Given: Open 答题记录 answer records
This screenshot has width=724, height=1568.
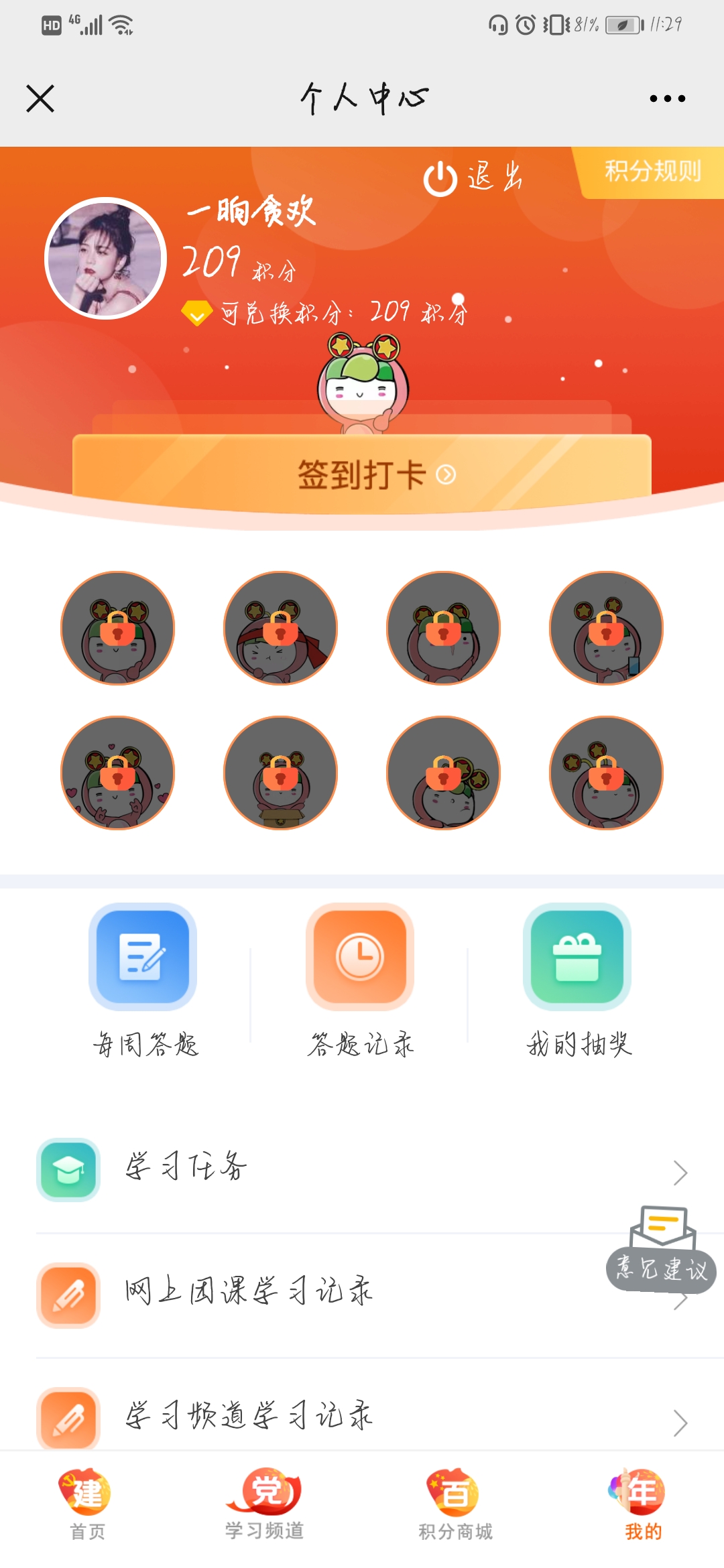Looking at the screenshot, I should pos(360,980).
